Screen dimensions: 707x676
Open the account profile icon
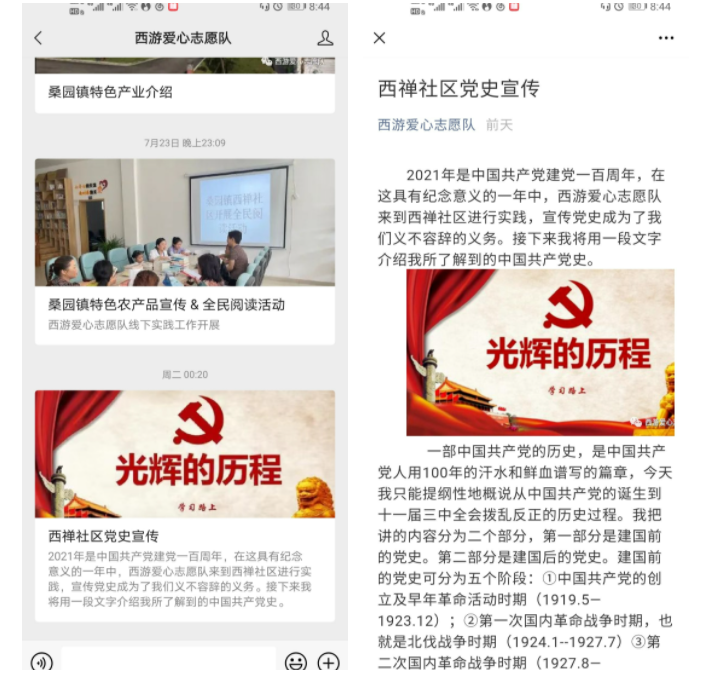pos(325,38)
